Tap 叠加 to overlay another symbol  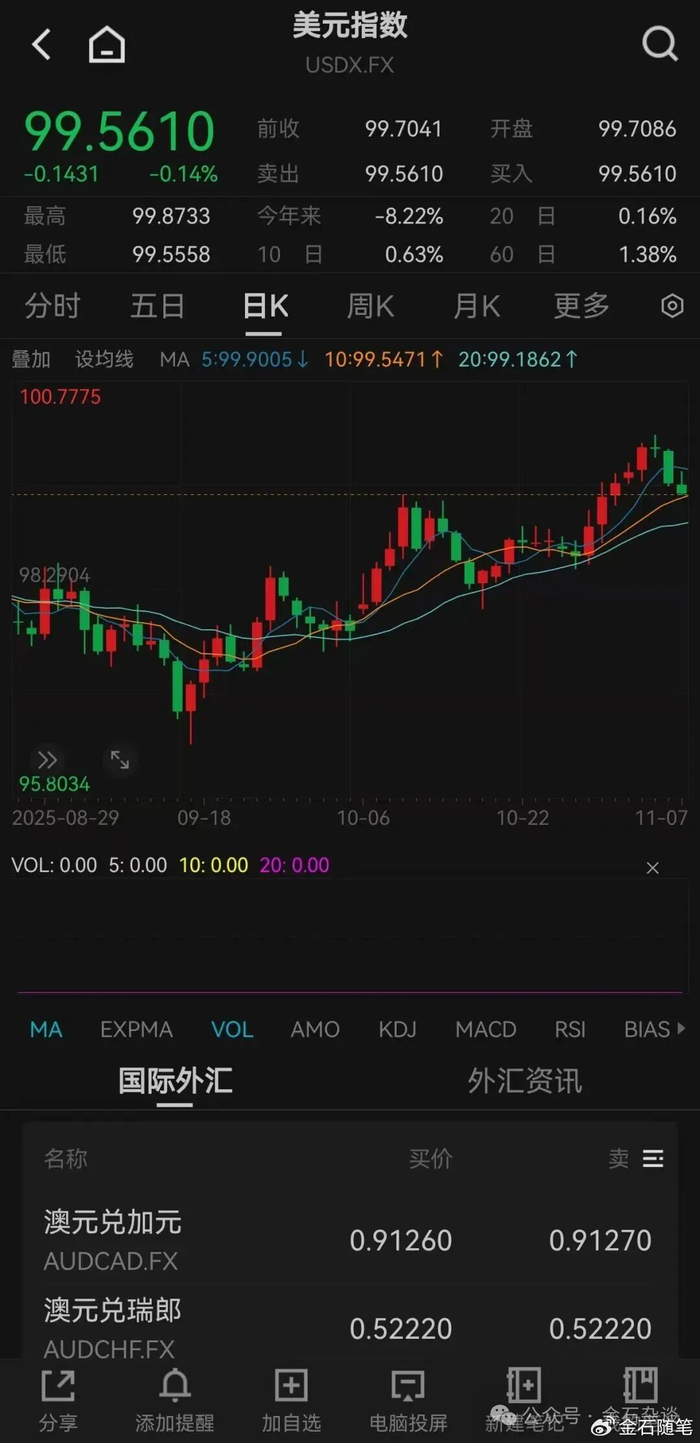pyautogui.click(x=31, y=359)
